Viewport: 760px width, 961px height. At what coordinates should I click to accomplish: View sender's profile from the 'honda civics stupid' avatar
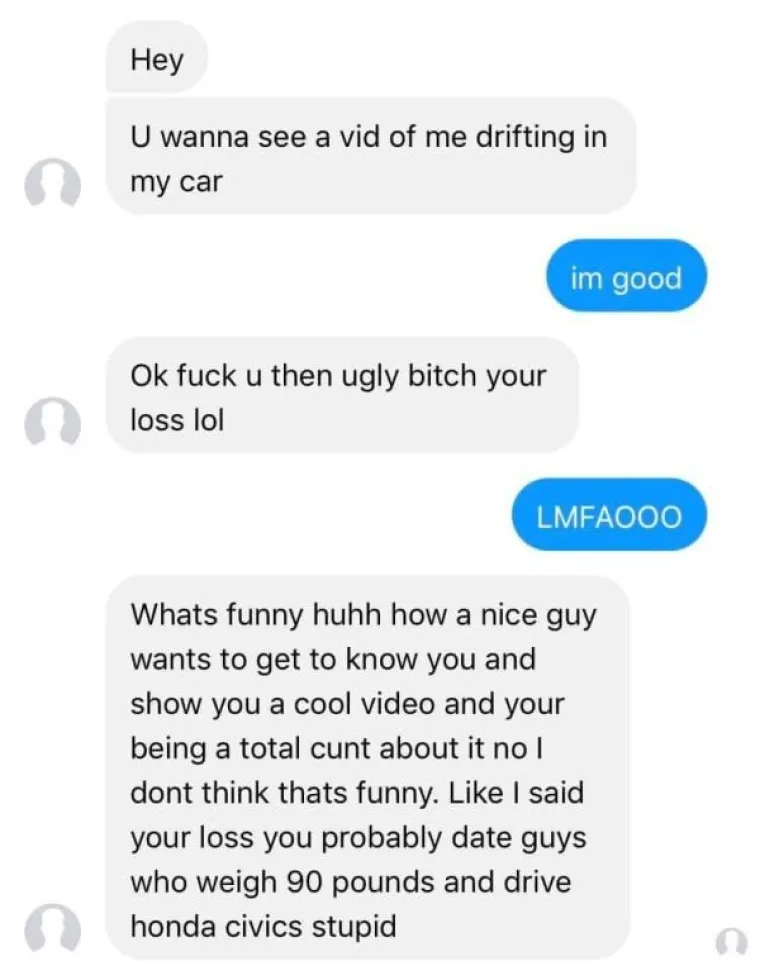(x=53, y=931)
